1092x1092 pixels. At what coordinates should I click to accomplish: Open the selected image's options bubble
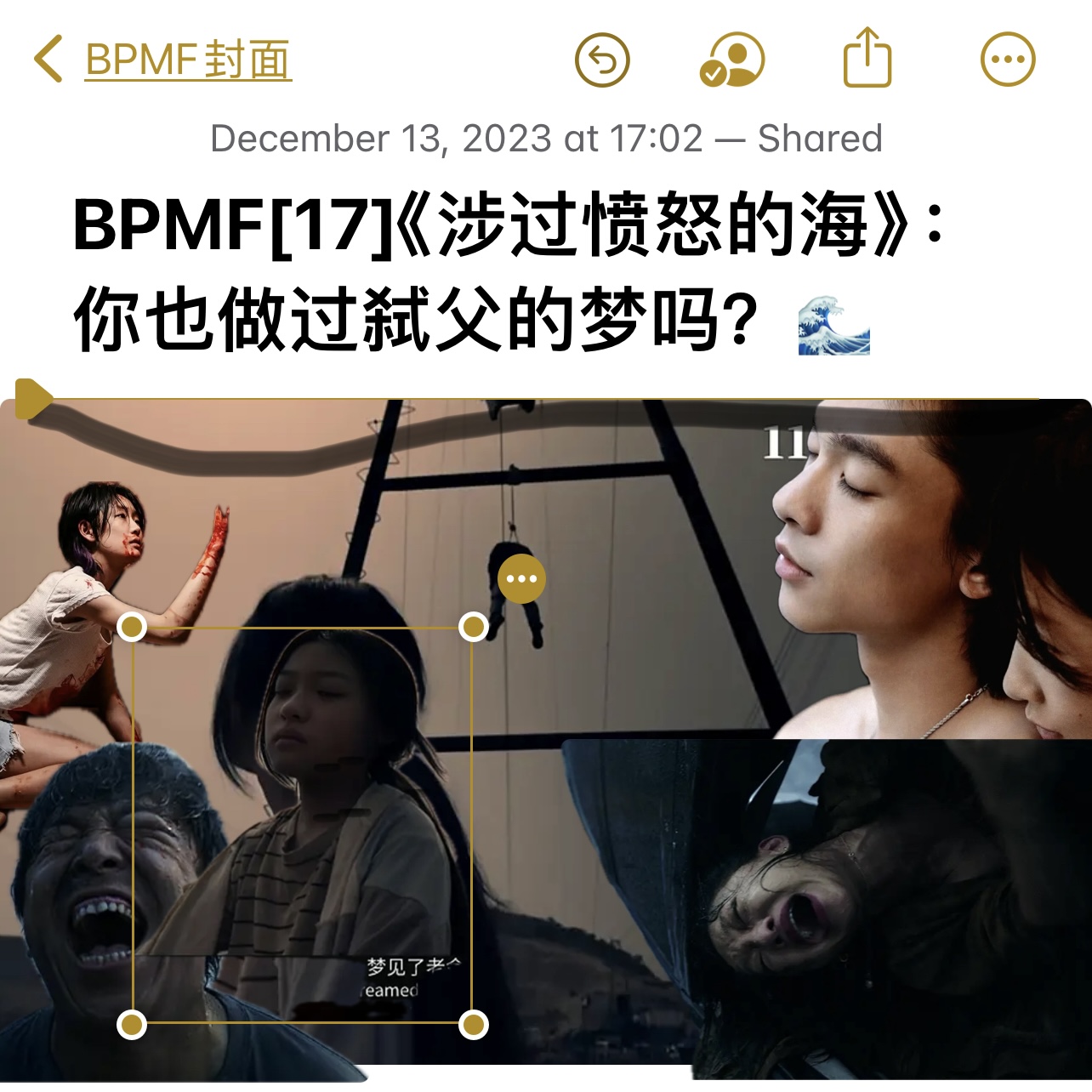(521, 579)
